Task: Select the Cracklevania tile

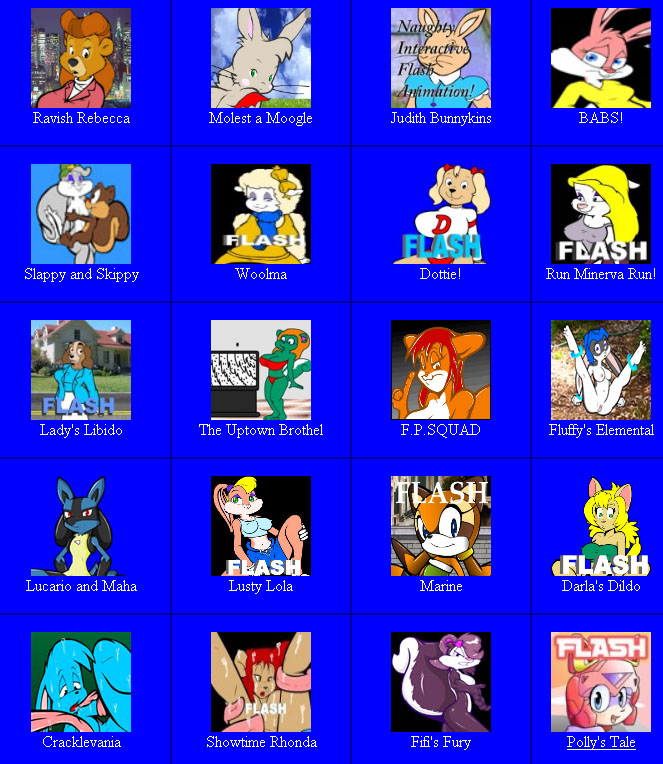Action: (81, 682)
